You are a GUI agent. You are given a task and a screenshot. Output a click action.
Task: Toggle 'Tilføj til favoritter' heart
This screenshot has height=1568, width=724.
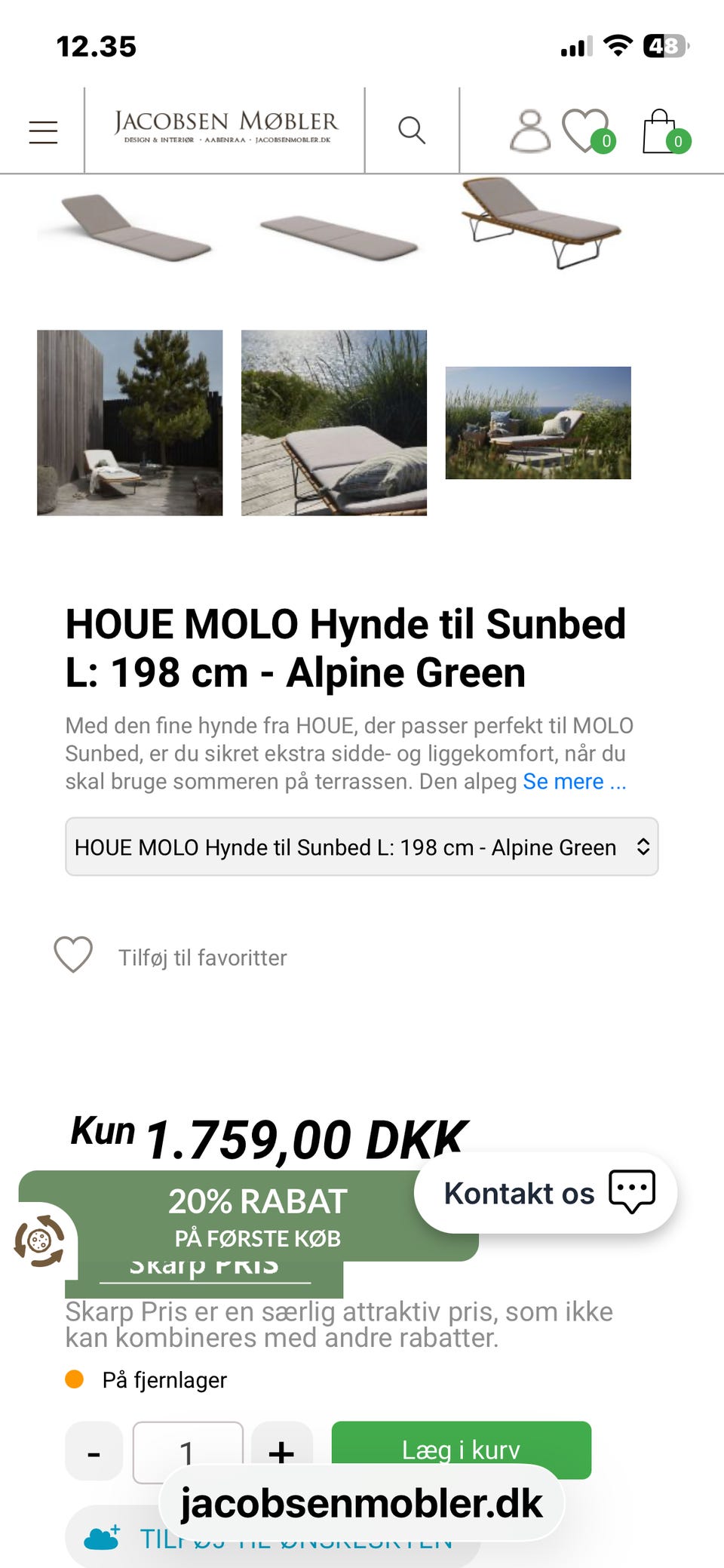(x=72, y=956)
